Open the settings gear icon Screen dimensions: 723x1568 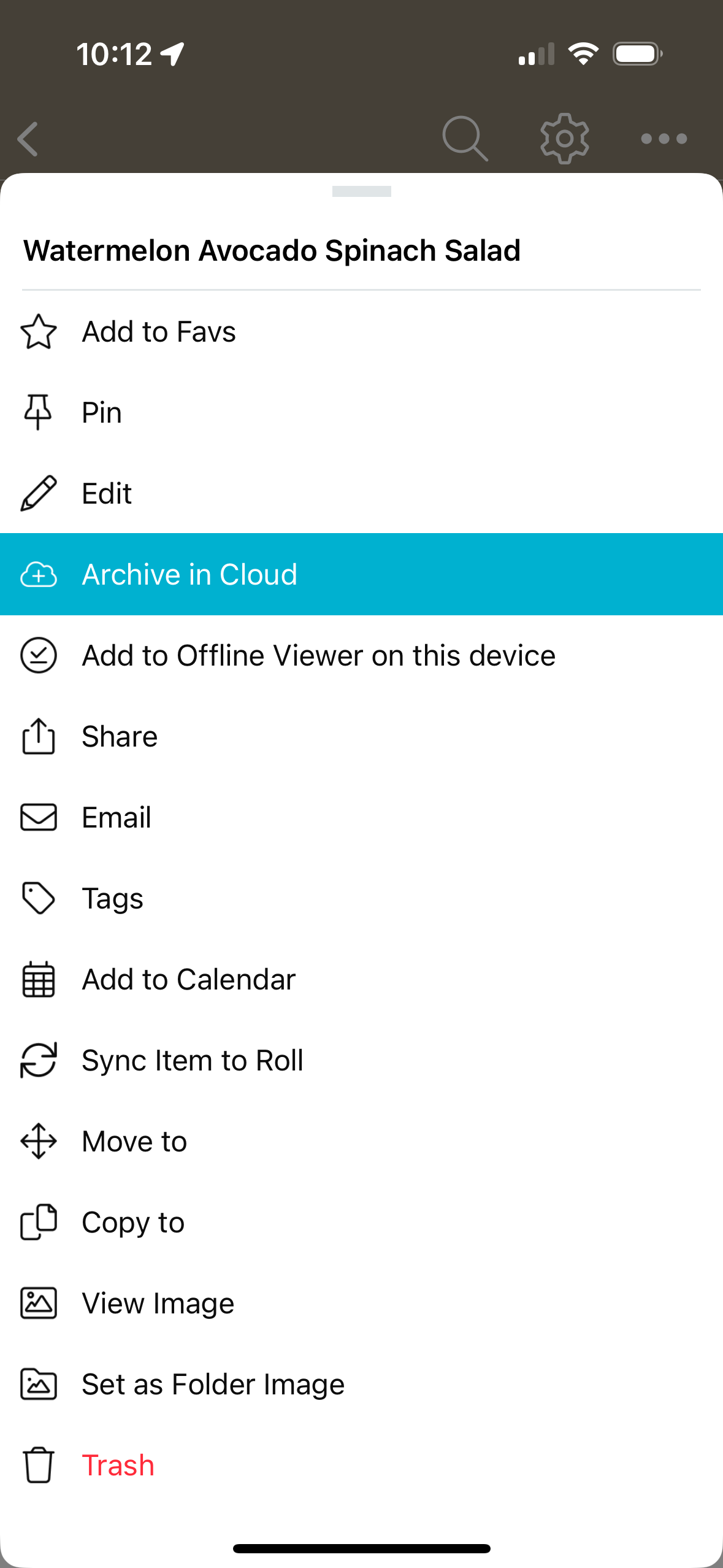(x=564, y=139)
